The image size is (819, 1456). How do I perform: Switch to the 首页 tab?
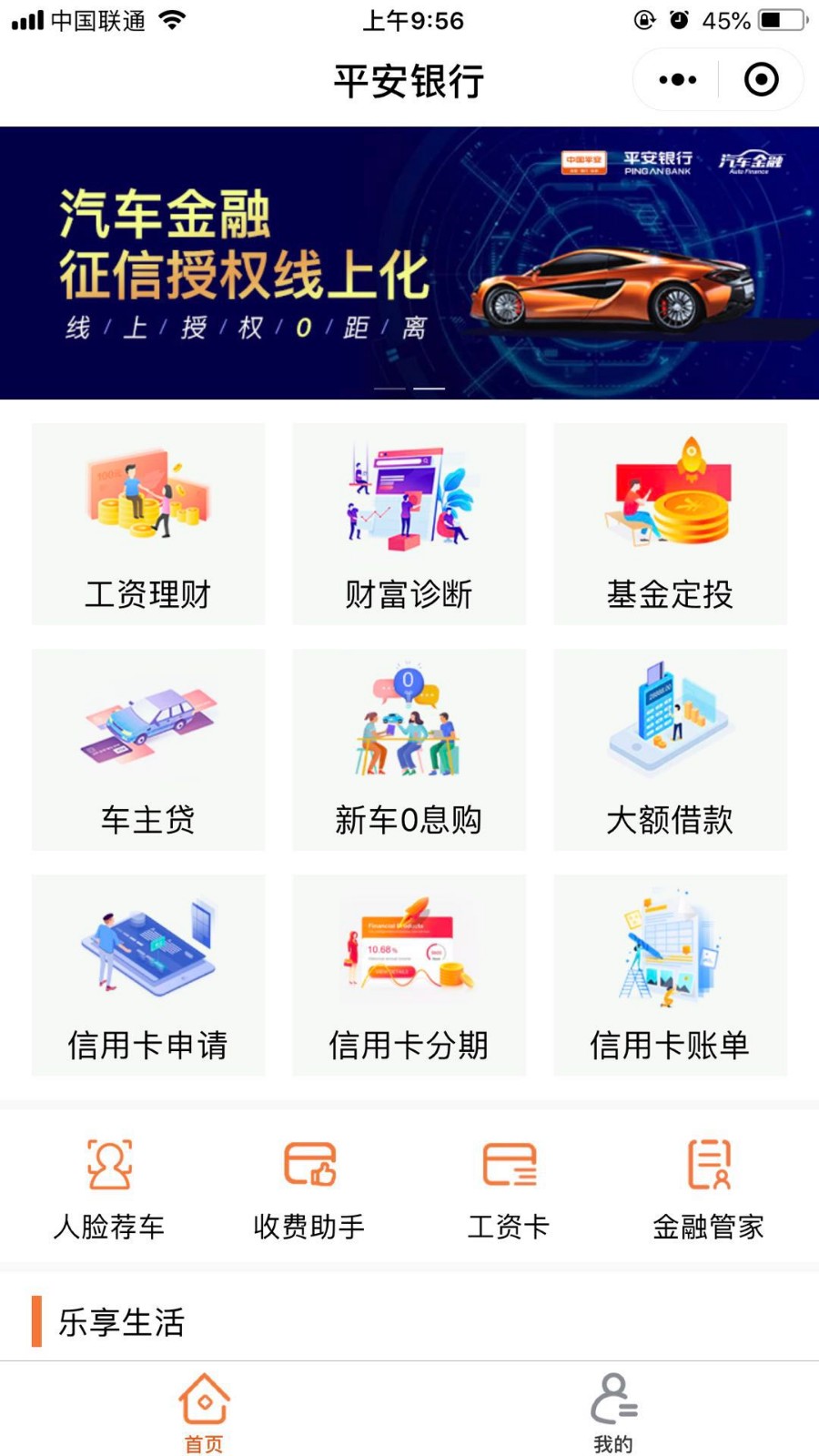pyautogui.click(x=204, y=1412)
